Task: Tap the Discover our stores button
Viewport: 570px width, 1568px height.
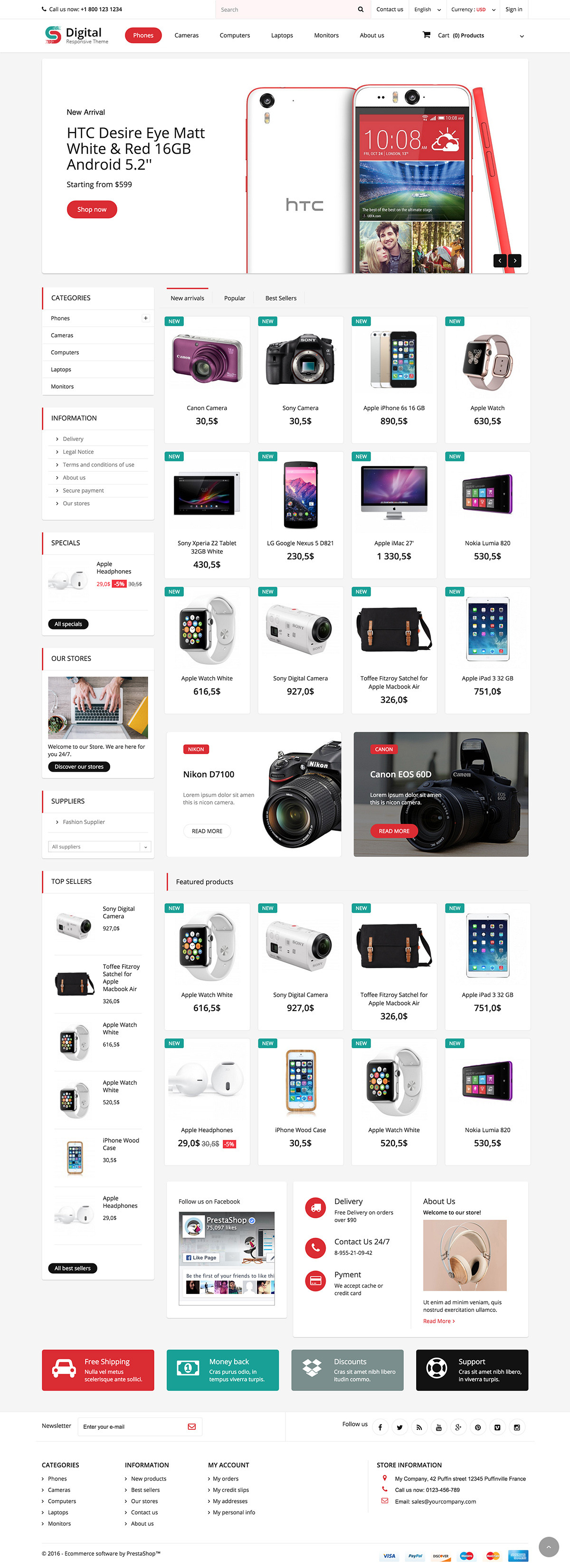Action: tap(79, 766)
